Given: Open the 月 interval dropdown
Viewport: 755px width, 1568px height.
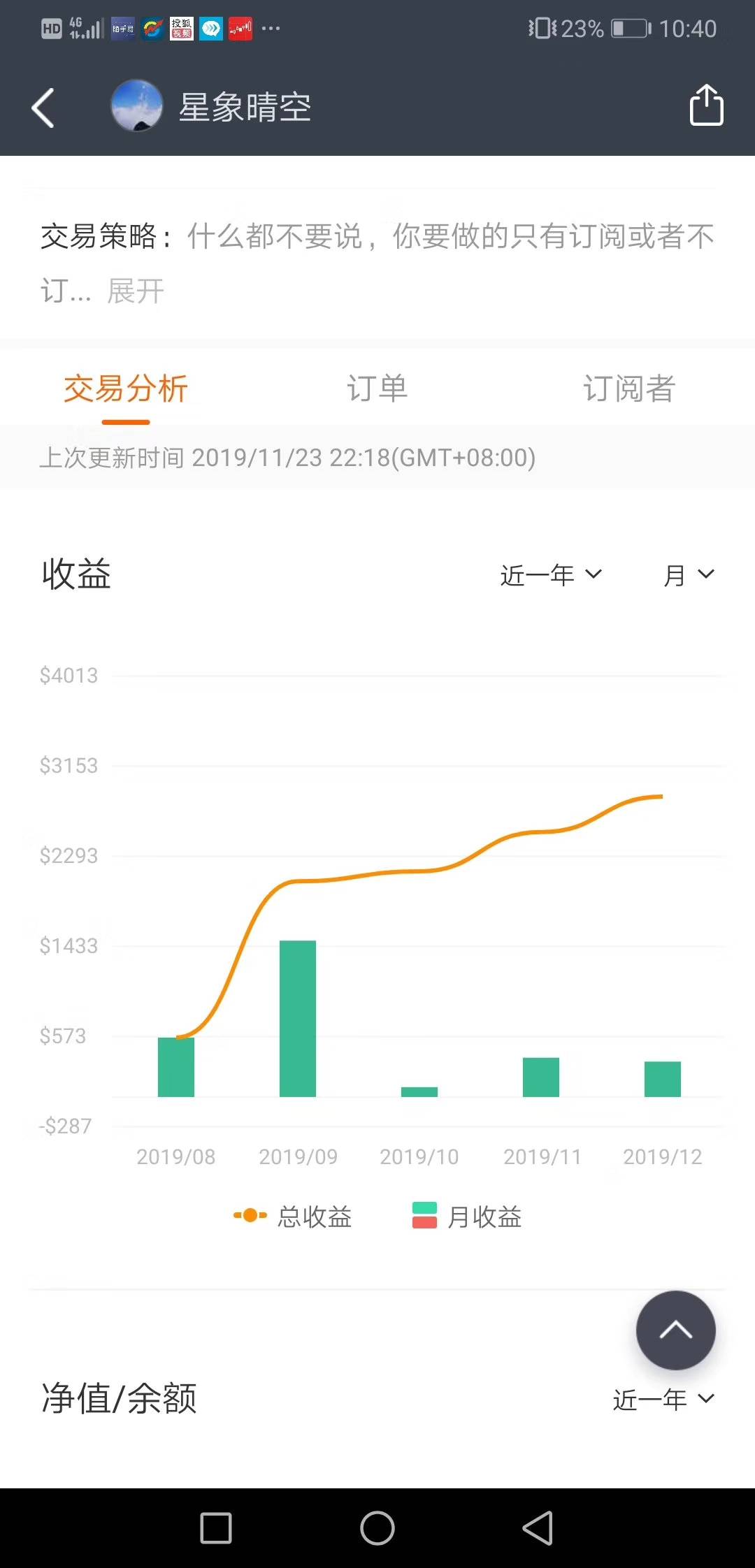Looking at the screenshot, I should point(689,575).
